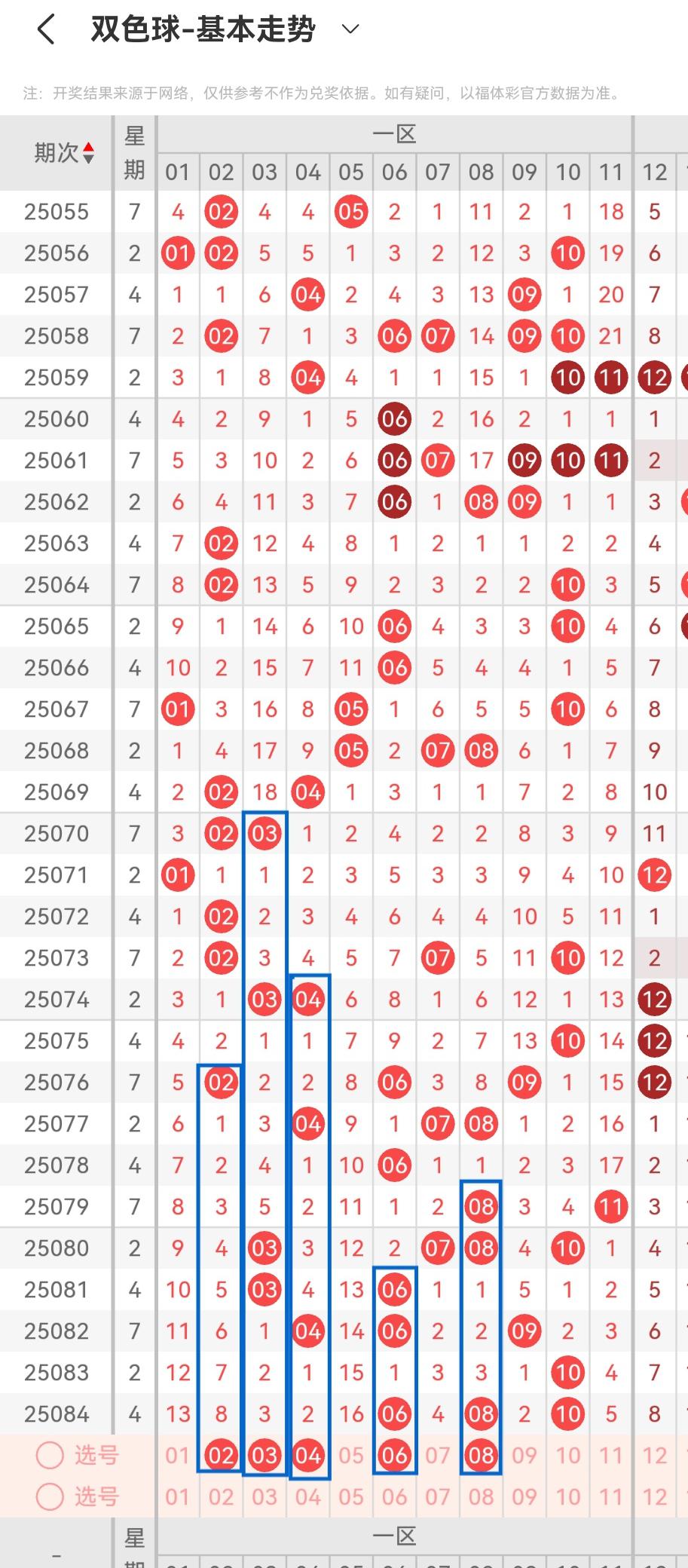
Task: Select the upper 选号 radio button
Action: tap(50, 1455)
